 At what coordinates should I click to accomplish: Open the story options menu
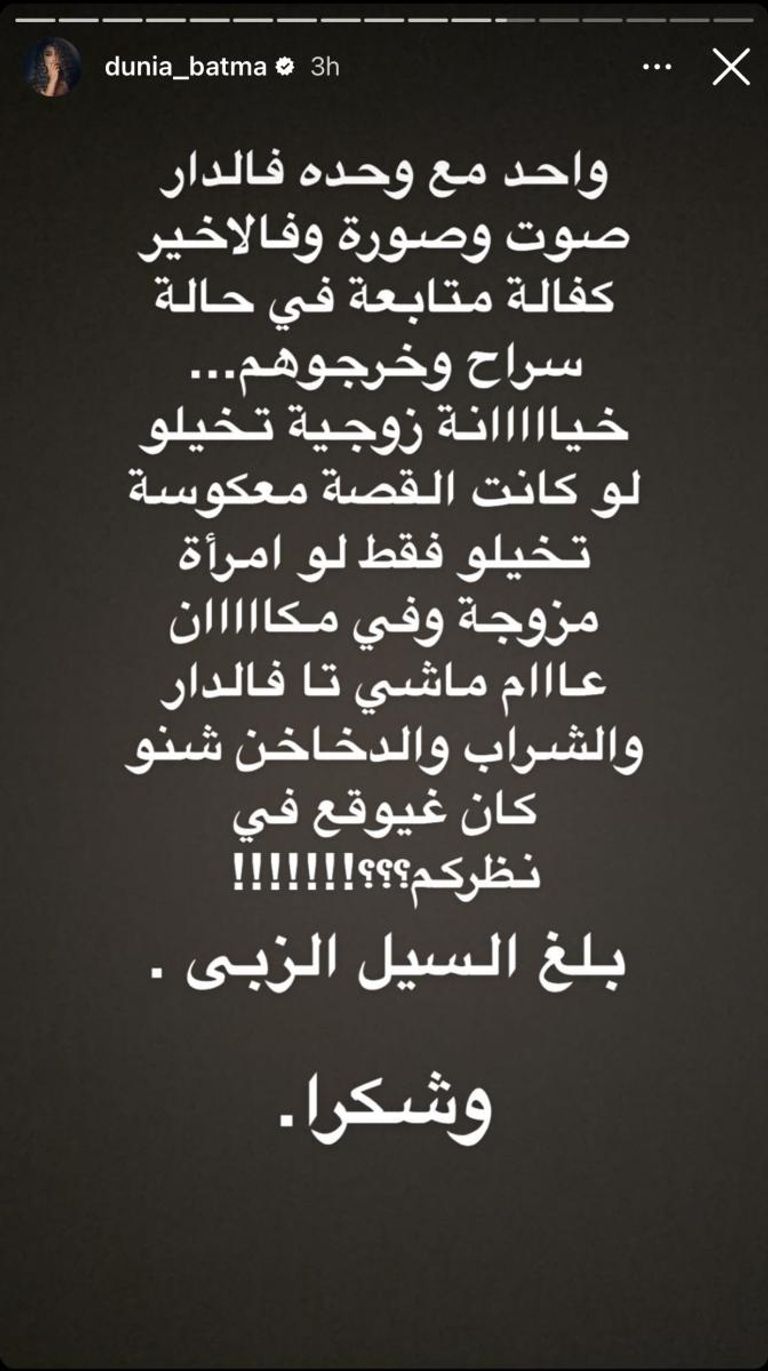(656, 67)
